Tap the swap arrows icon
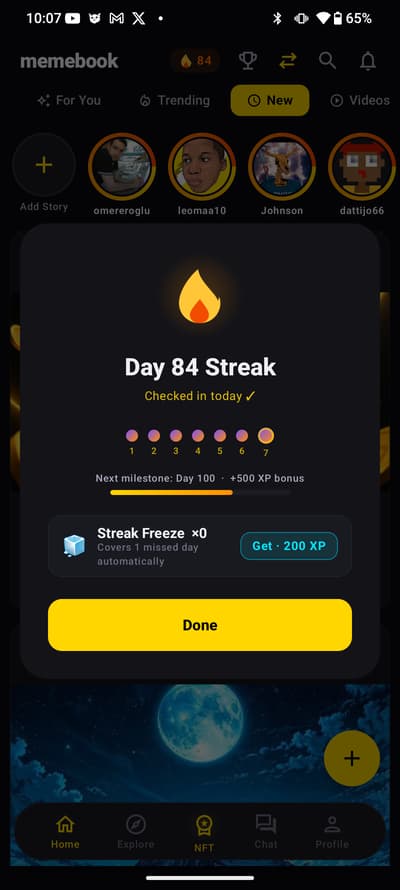Viewport: 400px width, 890px height. coord(288,61)
